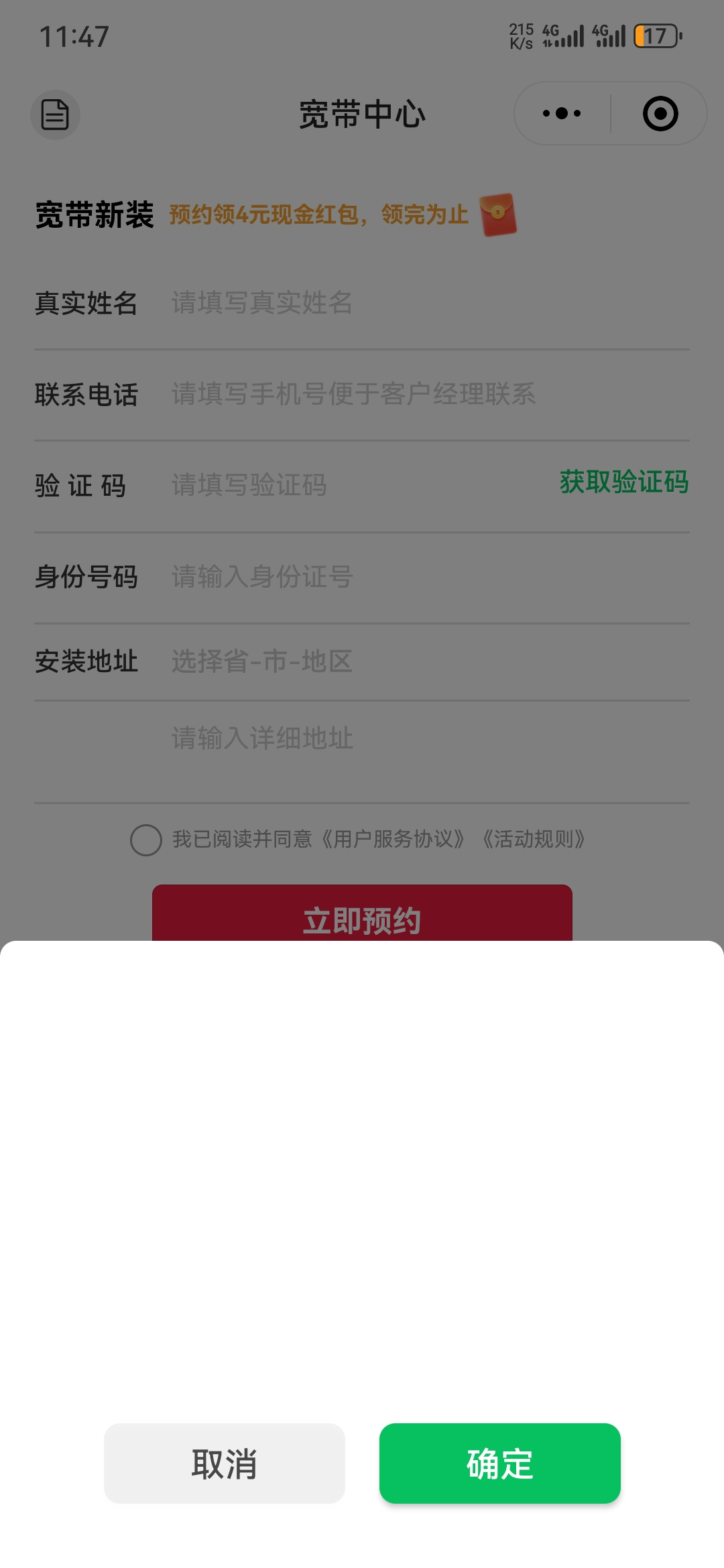The image size is (724, 1568).
Task: Confirm the selection with 确定
Action: click(x=499, y=1463)
